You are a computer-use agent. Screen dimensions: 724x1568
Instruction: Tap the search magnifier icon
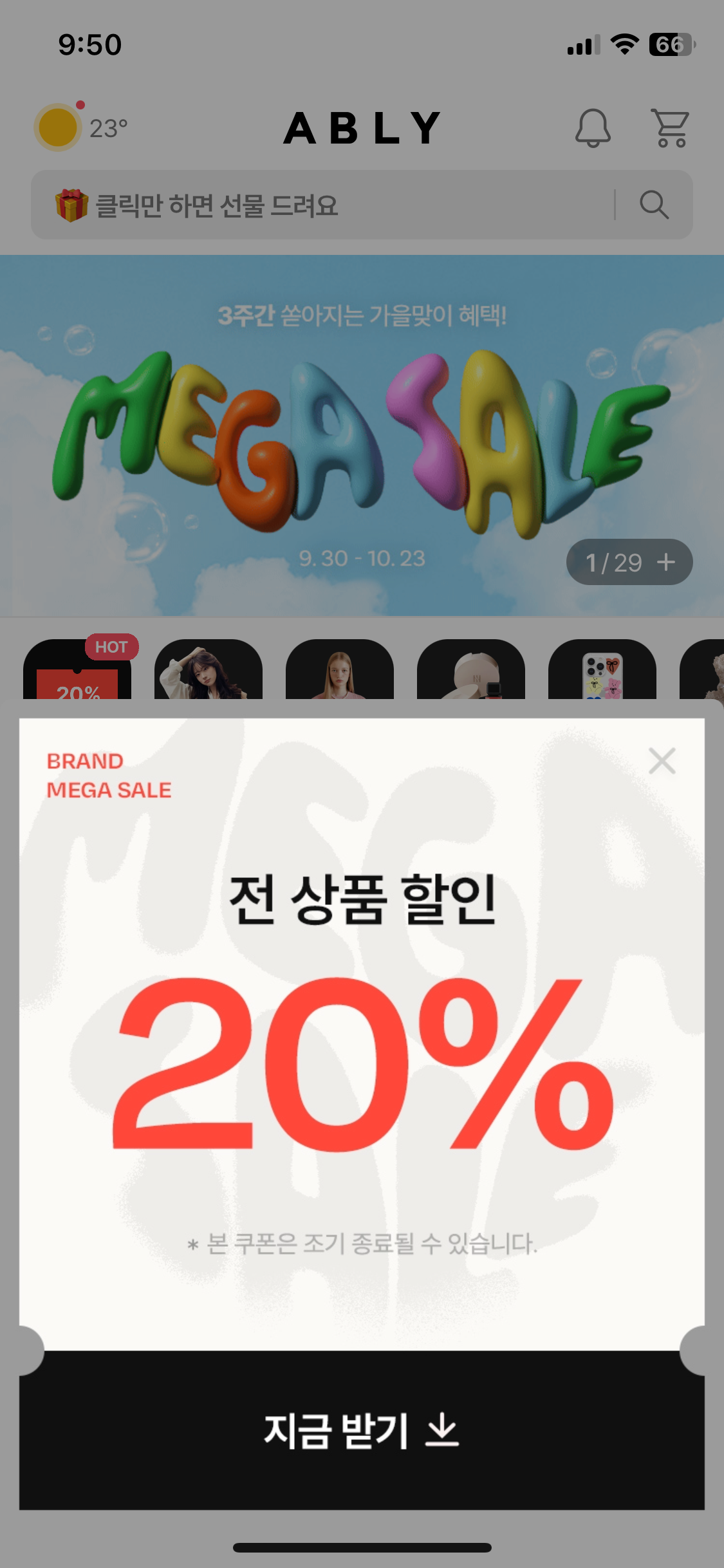click(654, 205)
